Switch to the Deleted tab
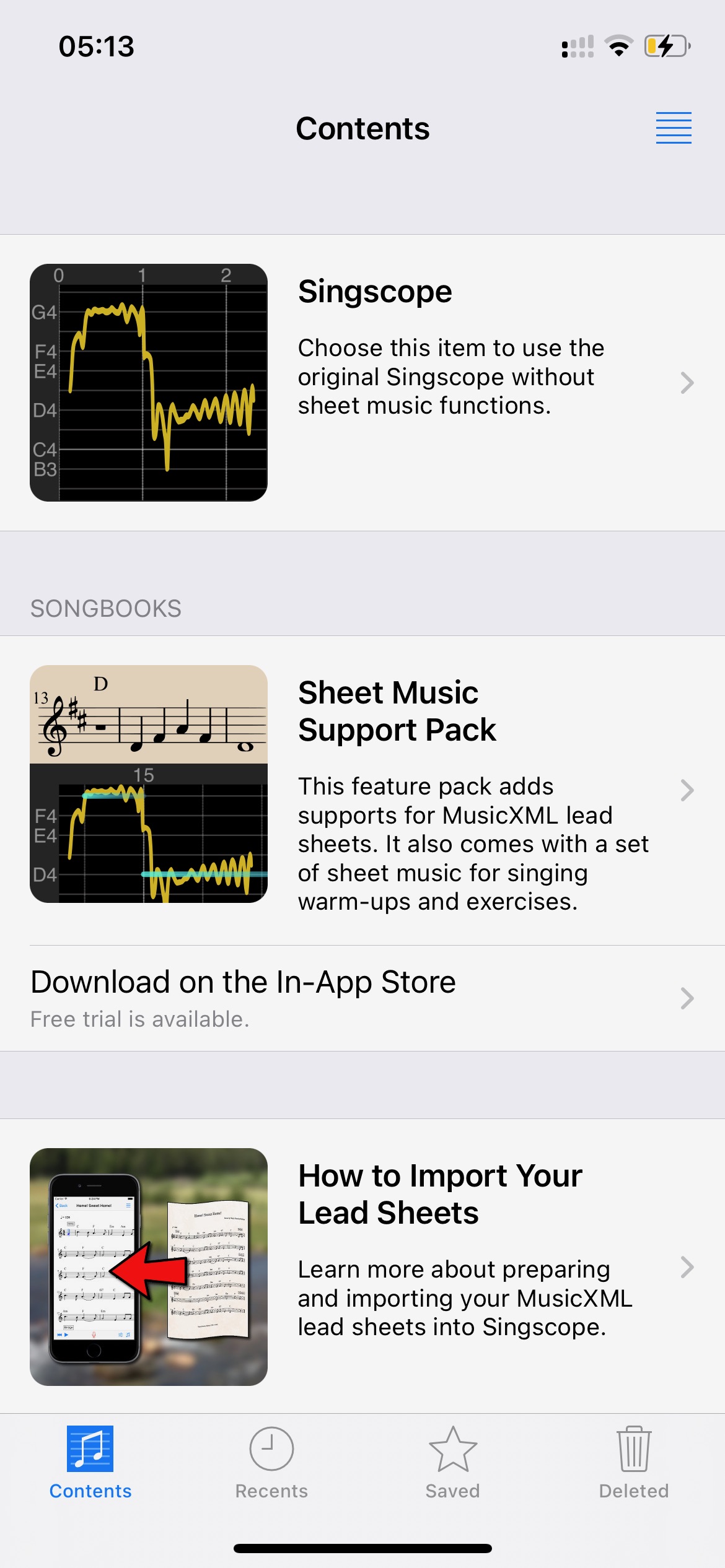 point(634,1463)
